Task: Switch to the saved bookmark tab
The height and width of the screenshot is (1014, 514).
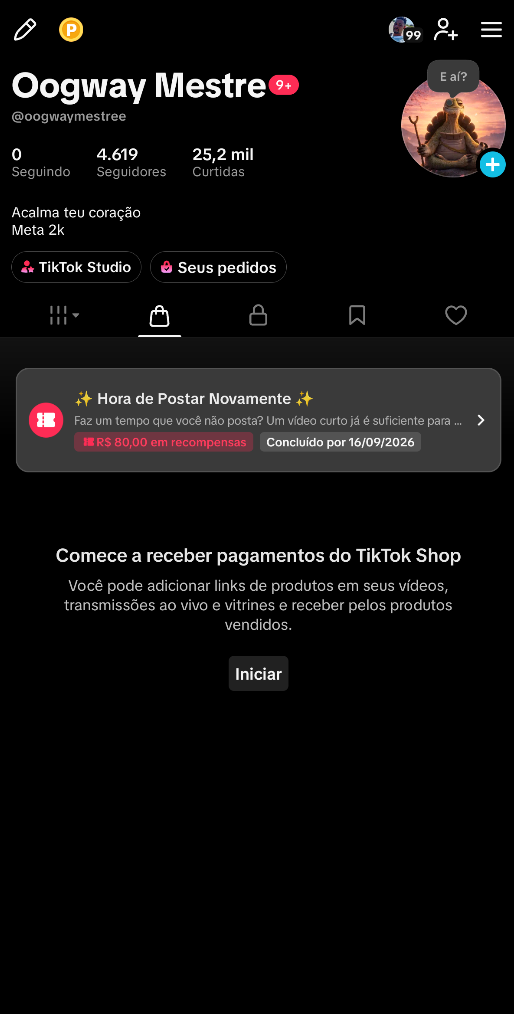Action: click(357, 316)
